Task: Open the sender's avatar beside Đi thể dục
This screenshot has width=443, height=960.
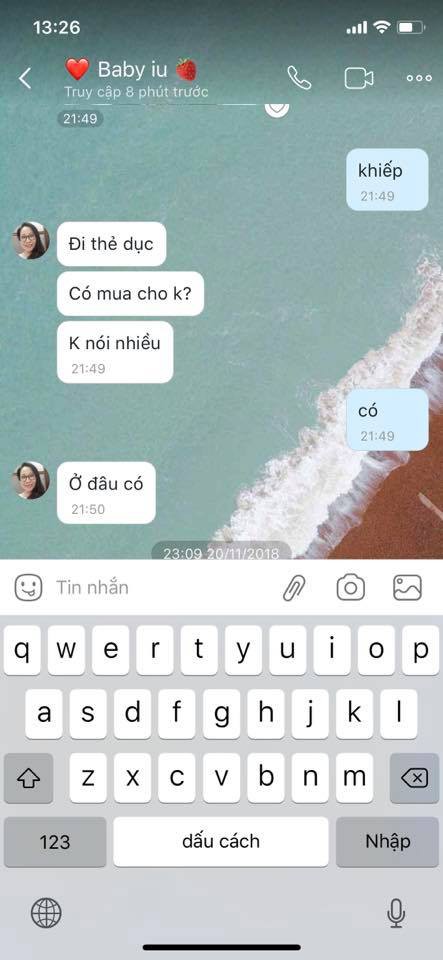Action: (x=31, y=241)
